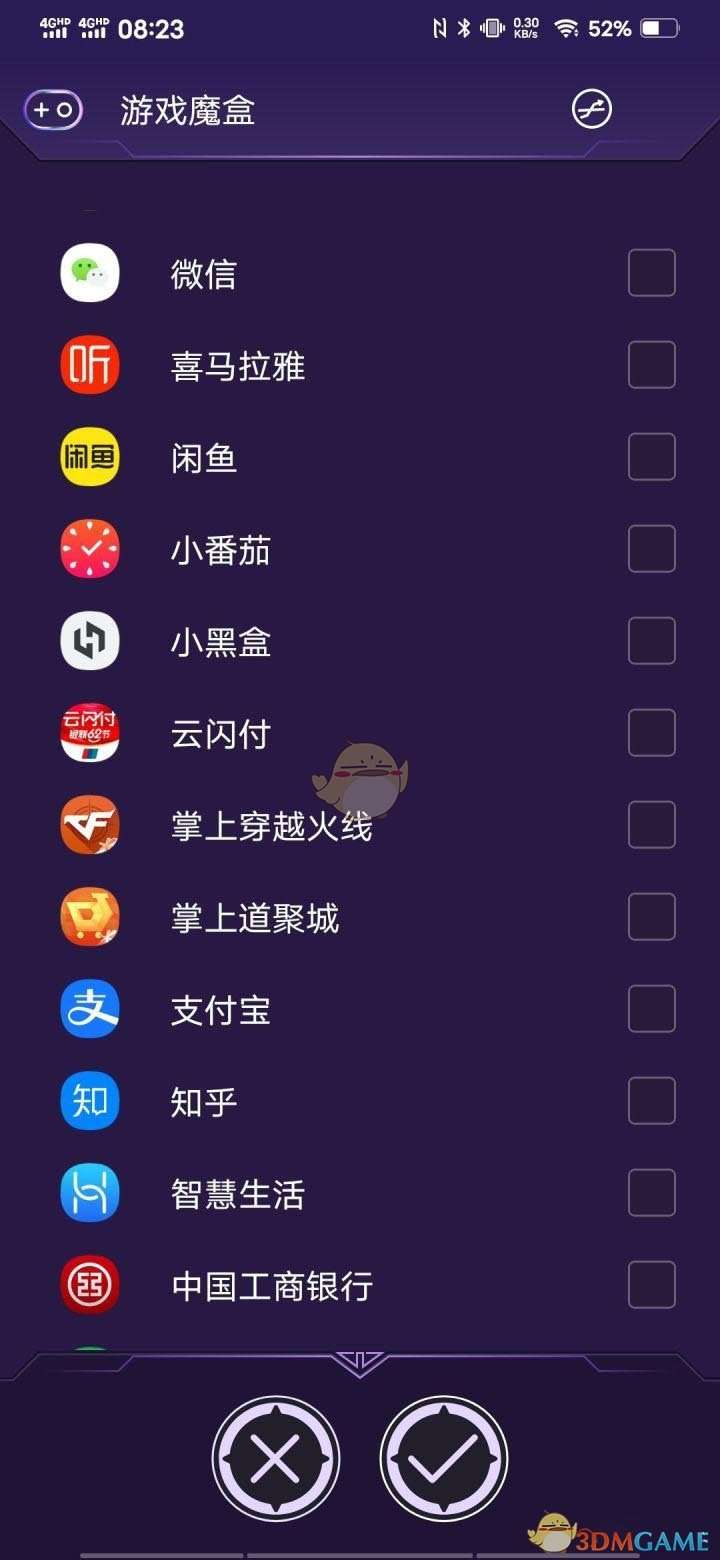Check the 智慧生活 checkbox
Image resolution: width=720 pixels, height=1560 pixels.
point(651,1193)
